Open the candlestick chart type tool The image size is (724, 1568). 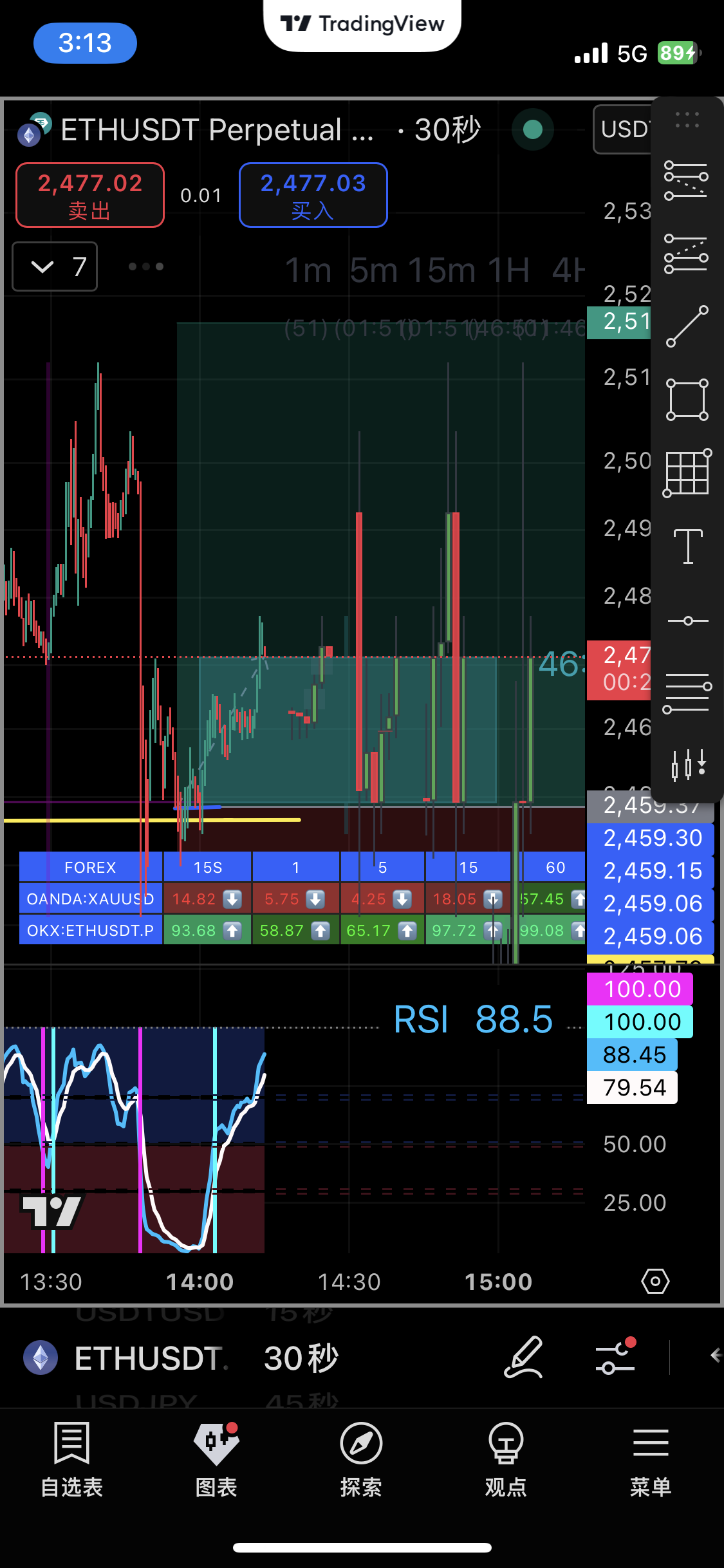click(687, 766)
